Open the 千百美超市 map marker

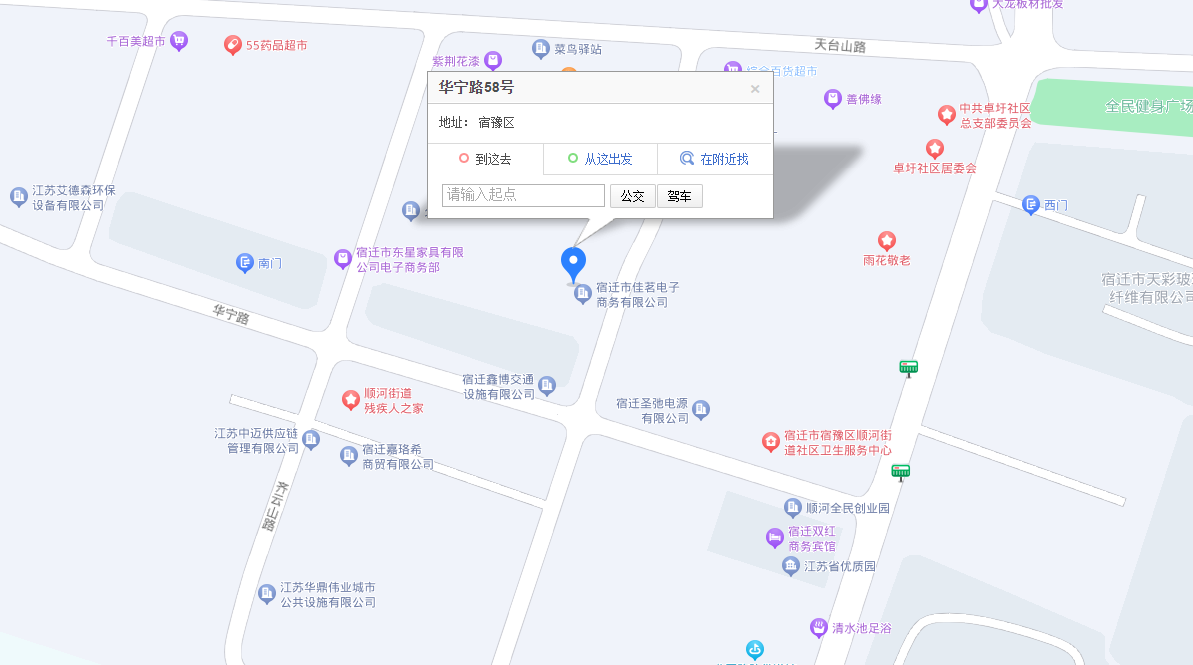179,42
